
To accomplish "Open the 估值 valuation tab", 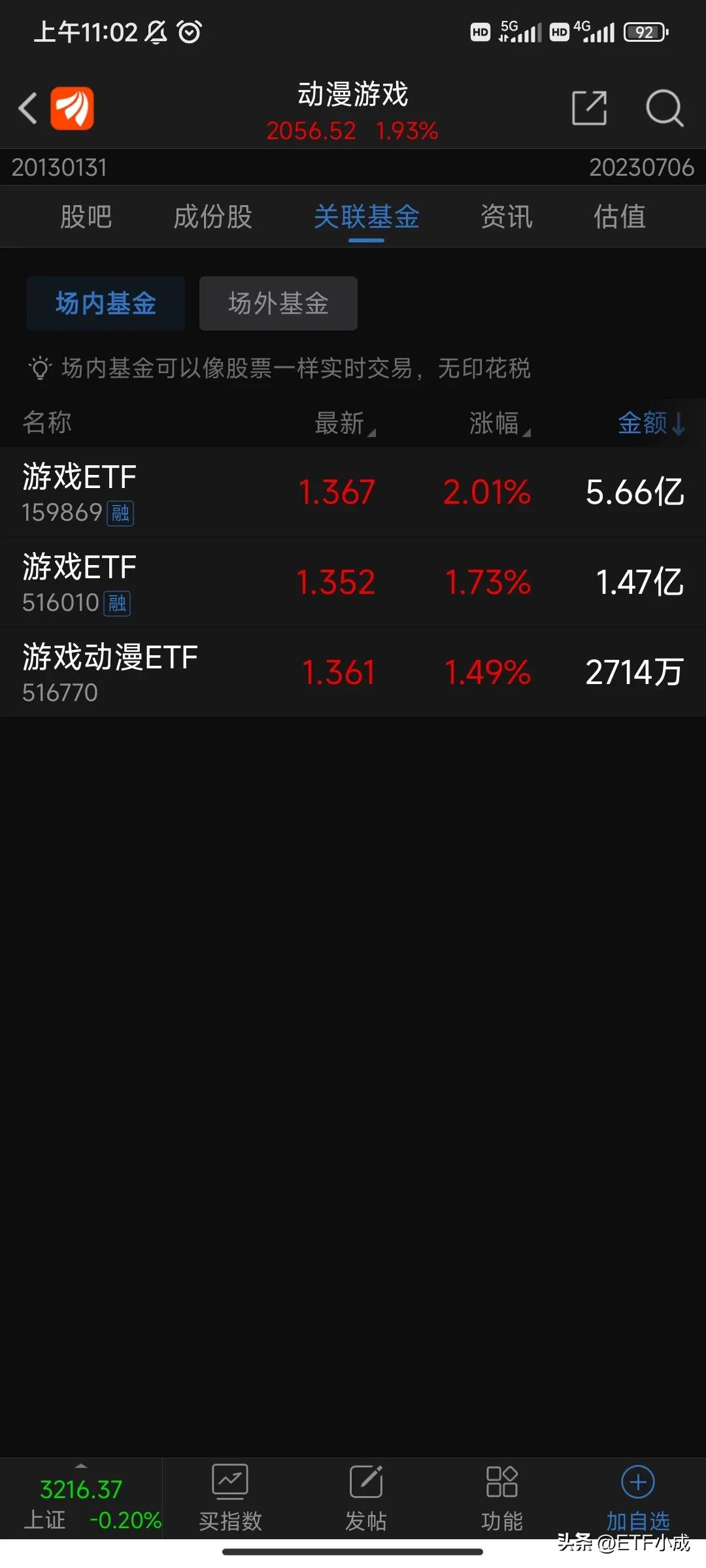I will (618, 217).
